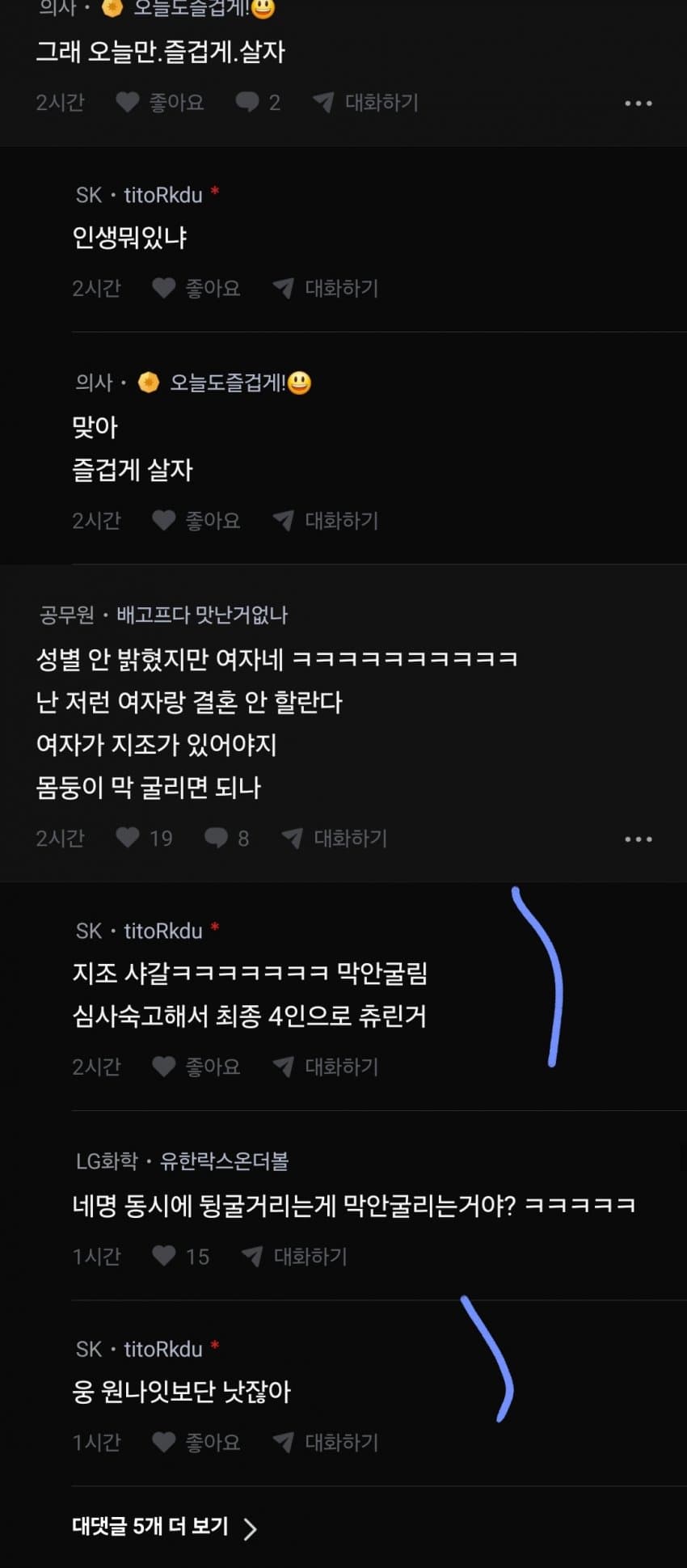Like 유한락스온더볼's reply with 15 likes
Image resolution: width=687 pixels, height=1568 pixels.
point(180,1256)
